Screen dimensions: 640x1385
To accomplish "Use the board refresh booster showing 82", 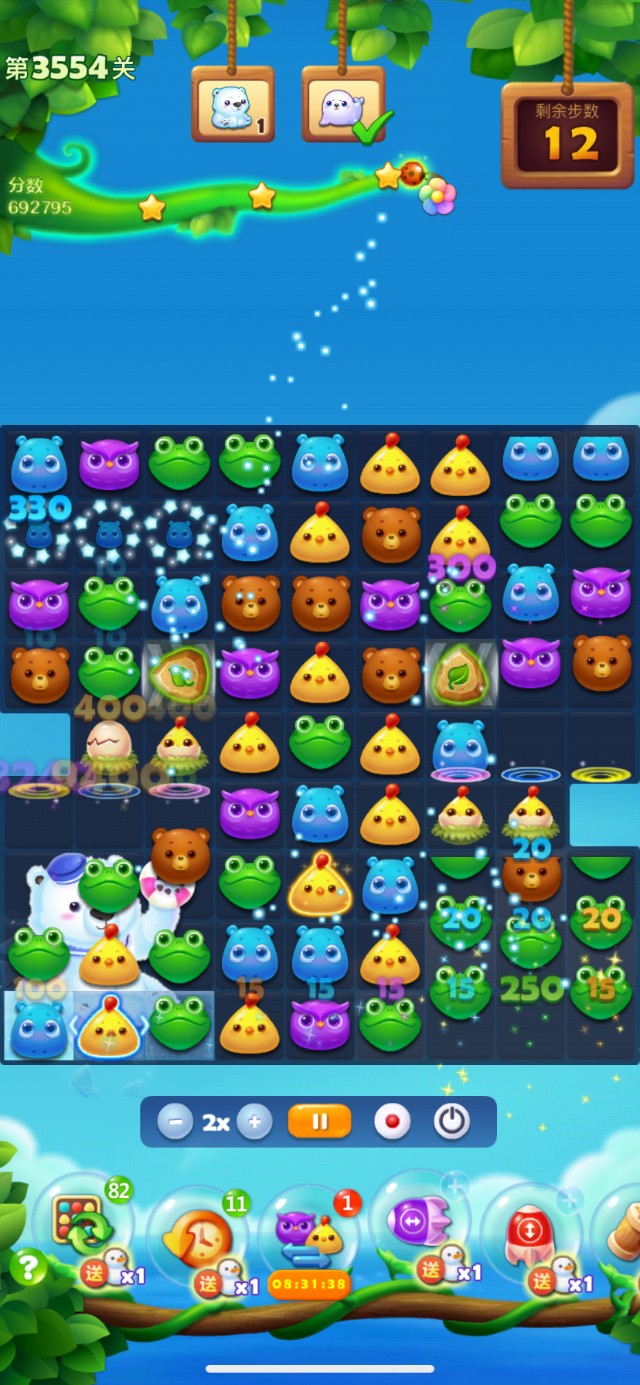I will (x=82, y=1225).
